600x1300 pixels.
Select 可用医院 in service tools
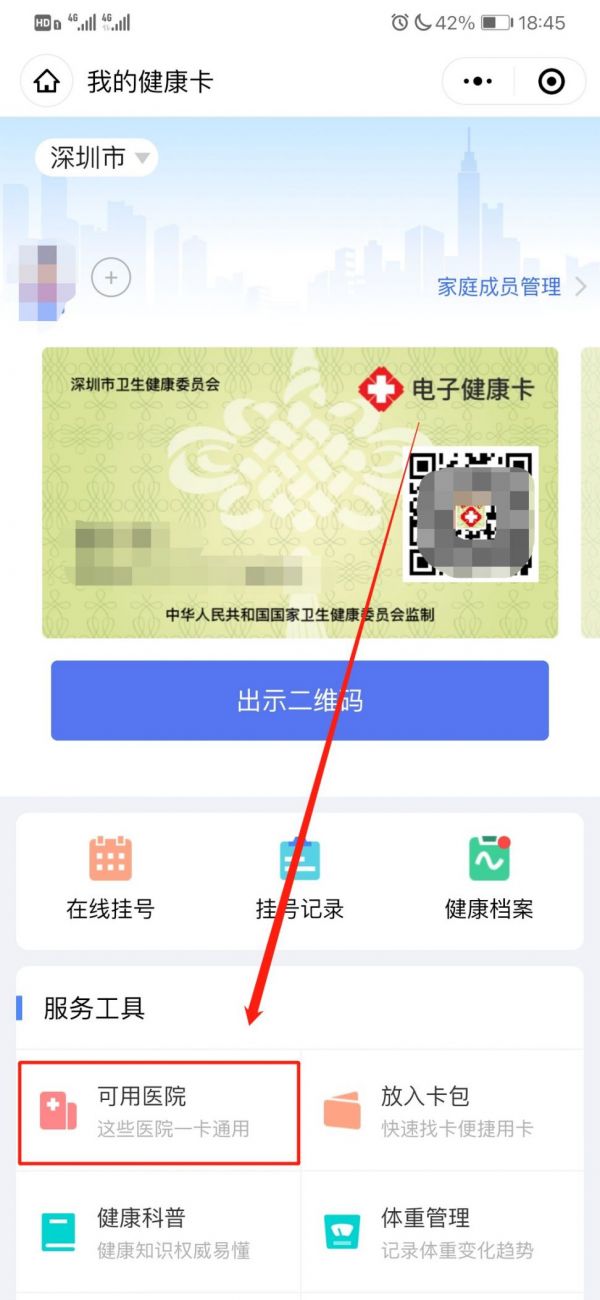pyautogui.click(x=159, y=1112)
